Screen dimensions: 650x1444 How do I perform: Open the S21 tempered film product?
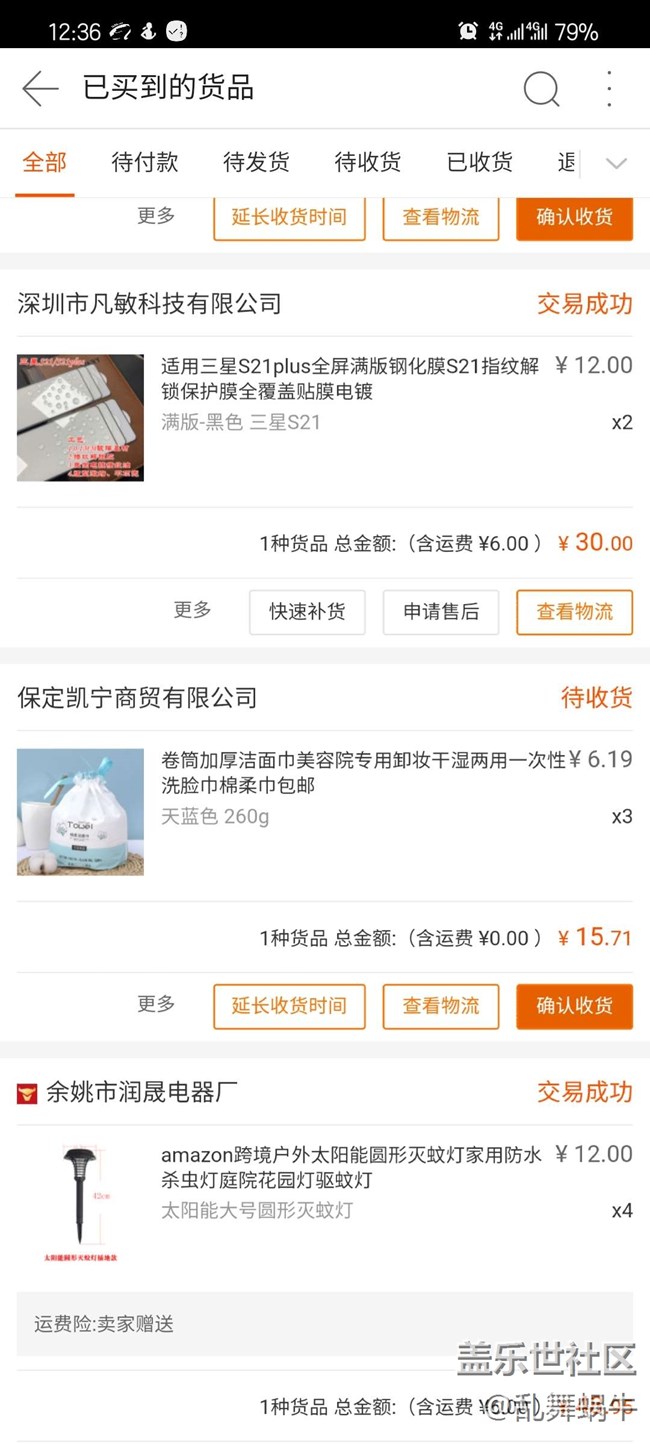pos(350,378)
